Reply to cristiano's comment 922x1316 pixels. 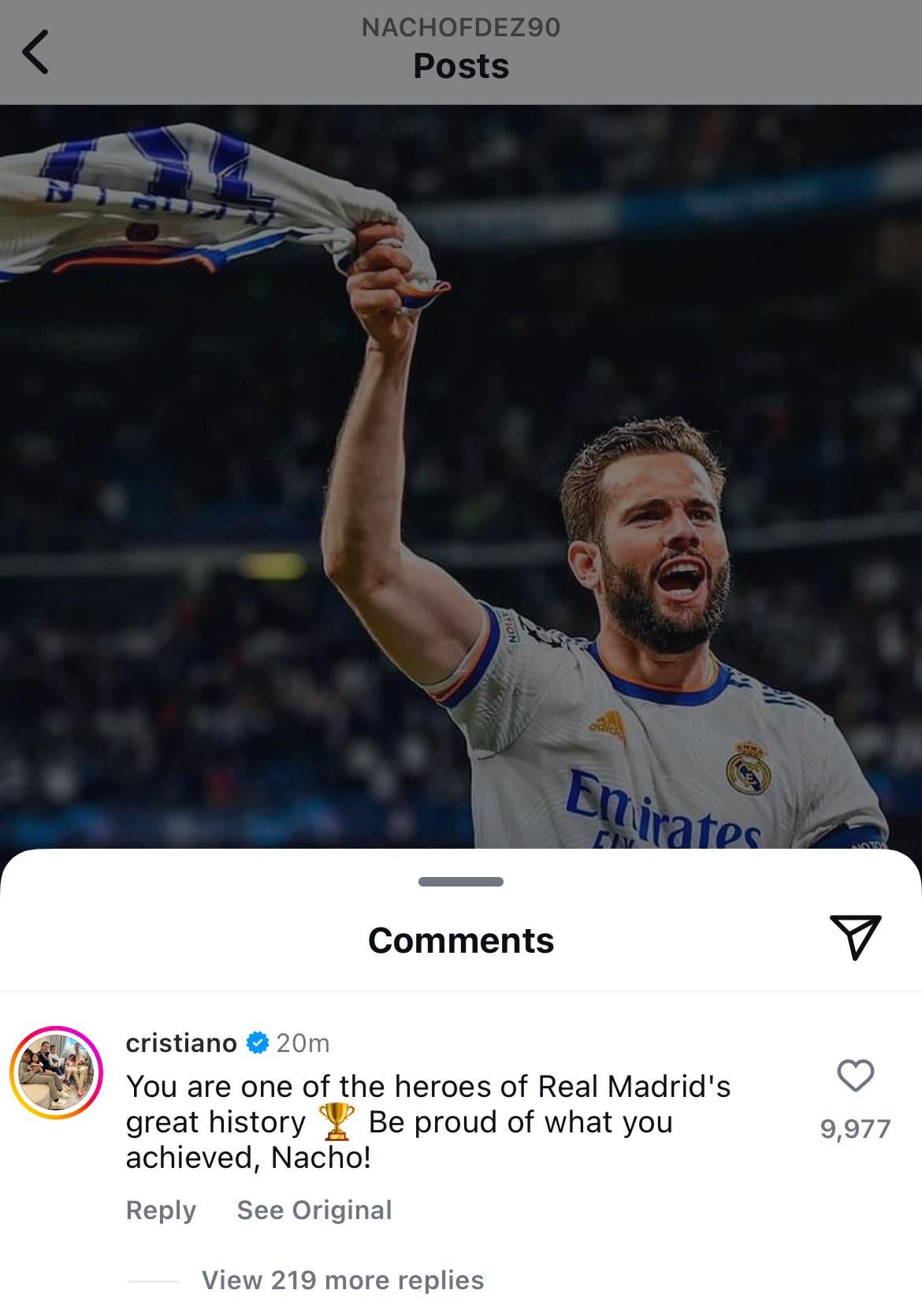click(161, 1210)
